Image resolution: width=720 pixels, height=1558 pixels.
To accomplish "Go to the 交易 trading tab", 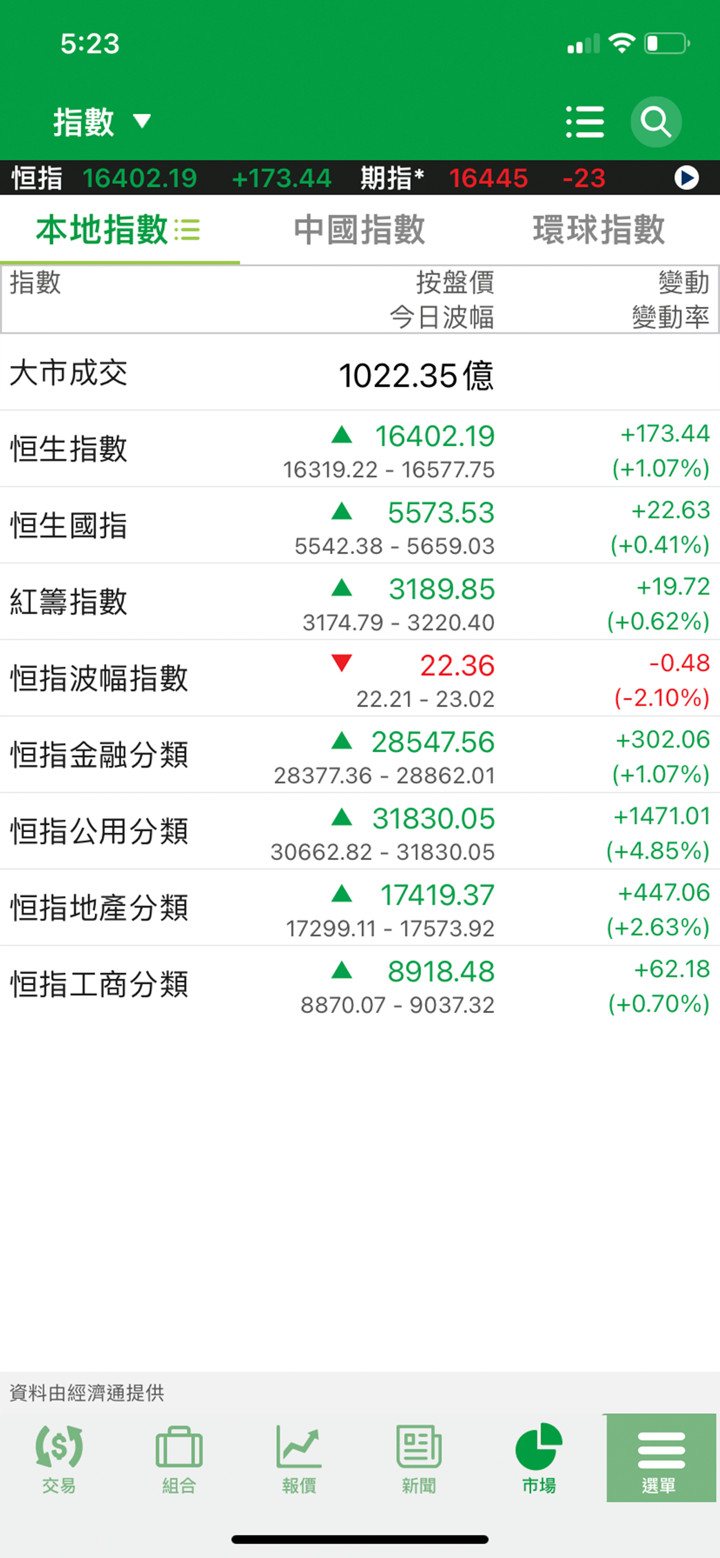I will coord(59,1459).
